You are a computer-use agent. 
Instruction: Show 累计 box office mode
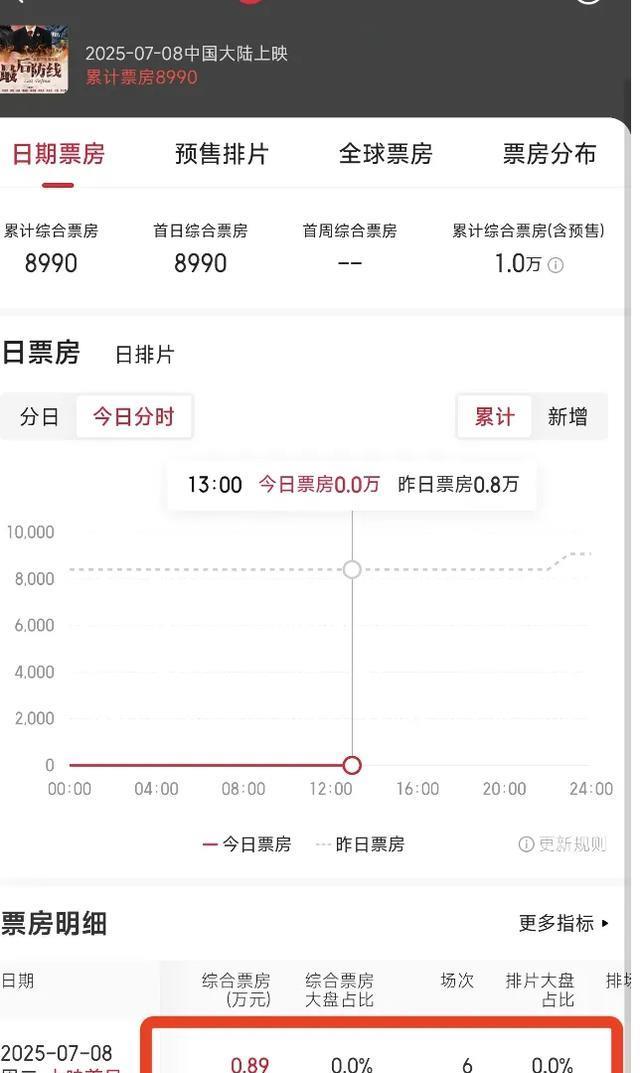click(494, 416)
